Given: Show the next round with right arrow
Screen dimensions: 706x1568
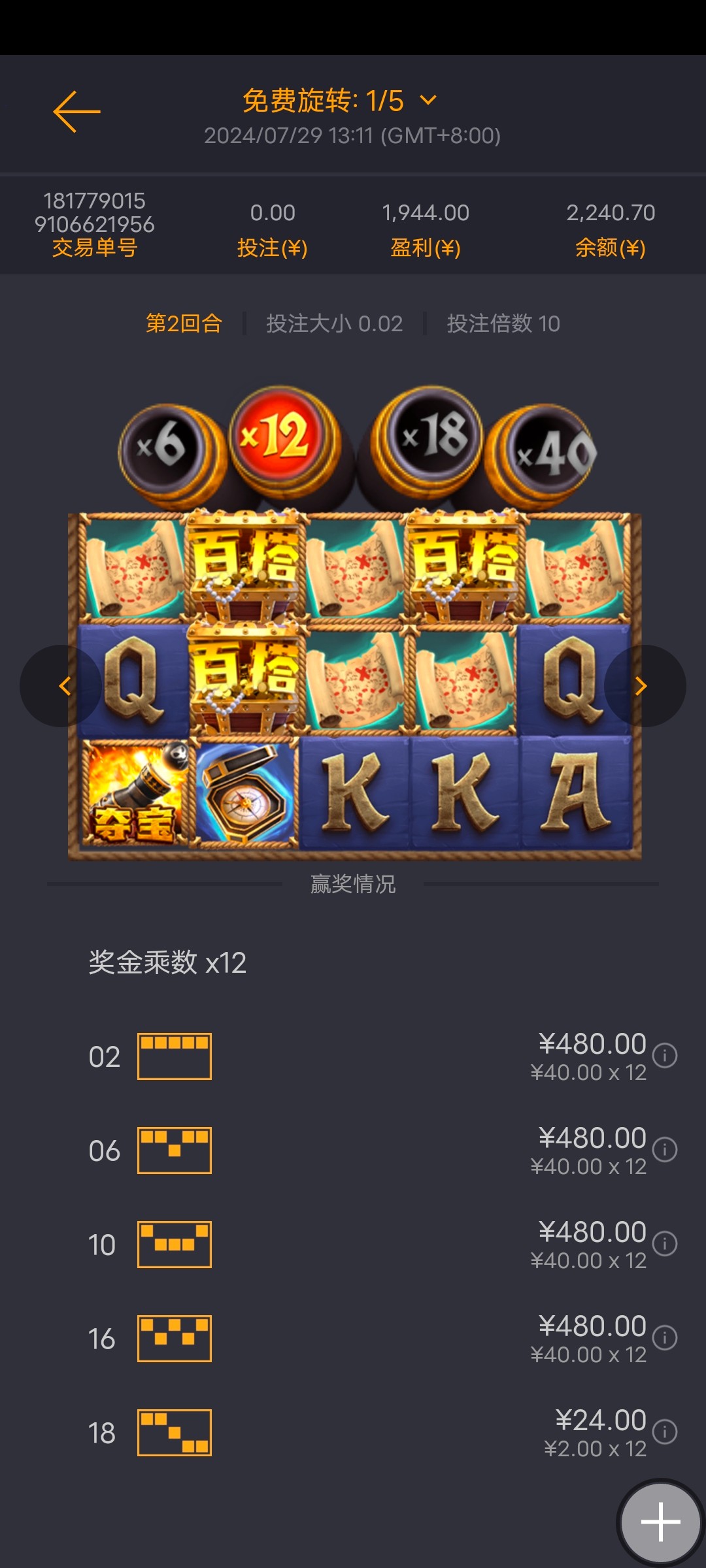Looking at the screenshot, I should point(642,686).
